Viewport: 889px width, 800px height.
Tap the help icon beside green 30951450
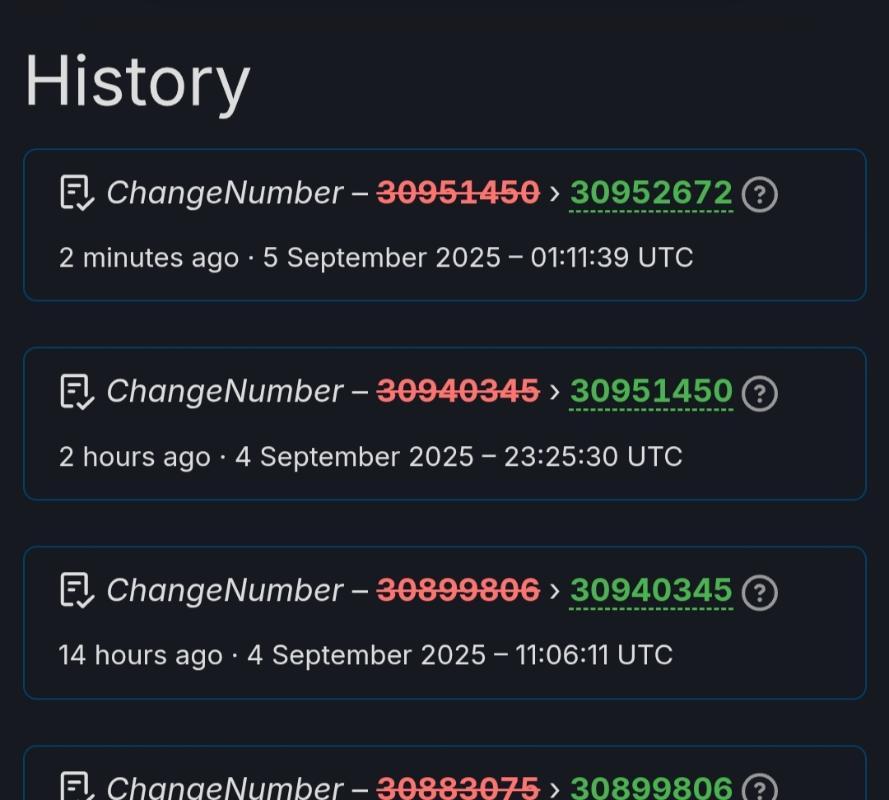coord(760,393)
